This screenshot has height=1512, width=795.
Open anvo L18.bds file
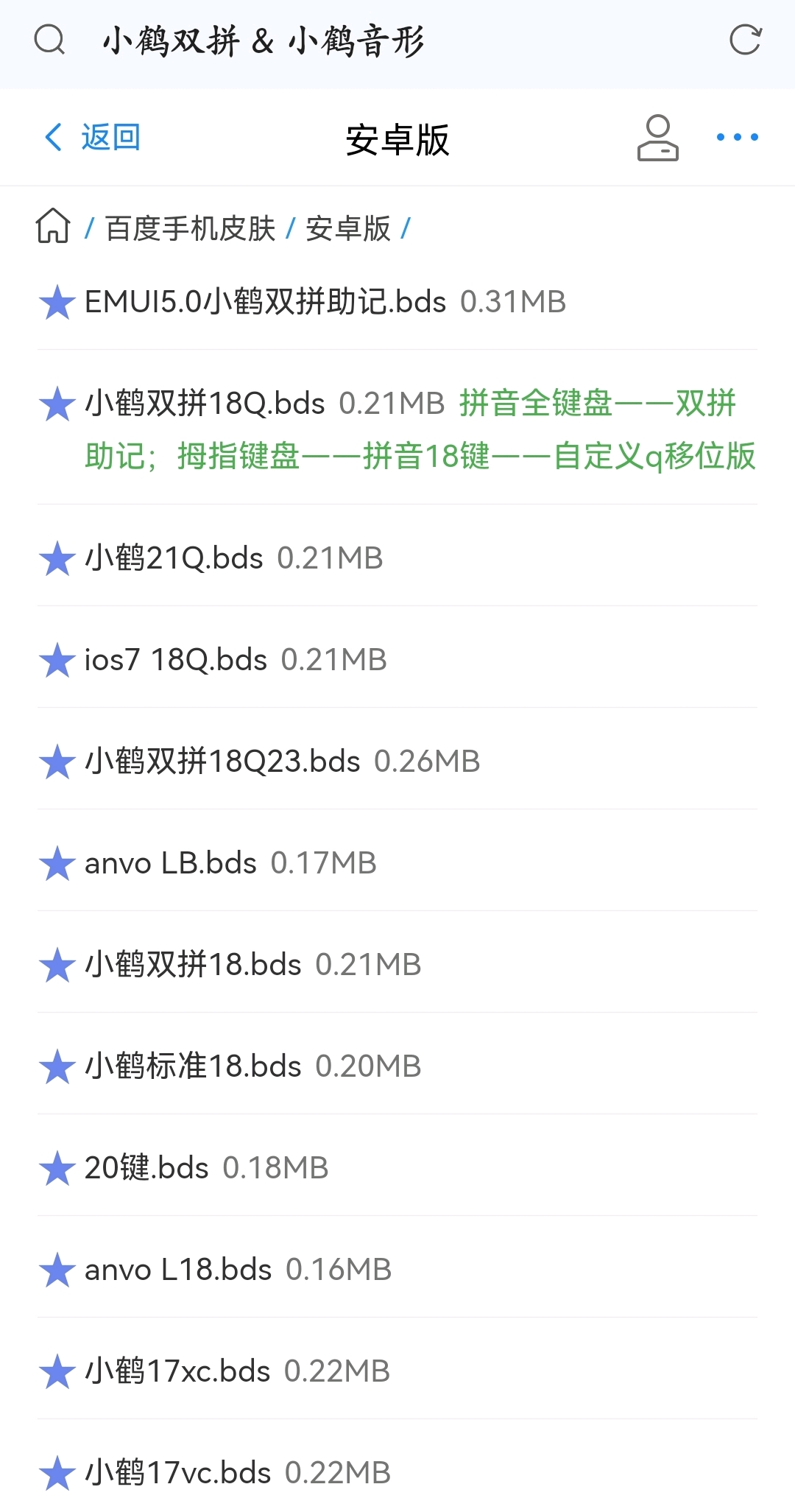(x=178, y=1270)
